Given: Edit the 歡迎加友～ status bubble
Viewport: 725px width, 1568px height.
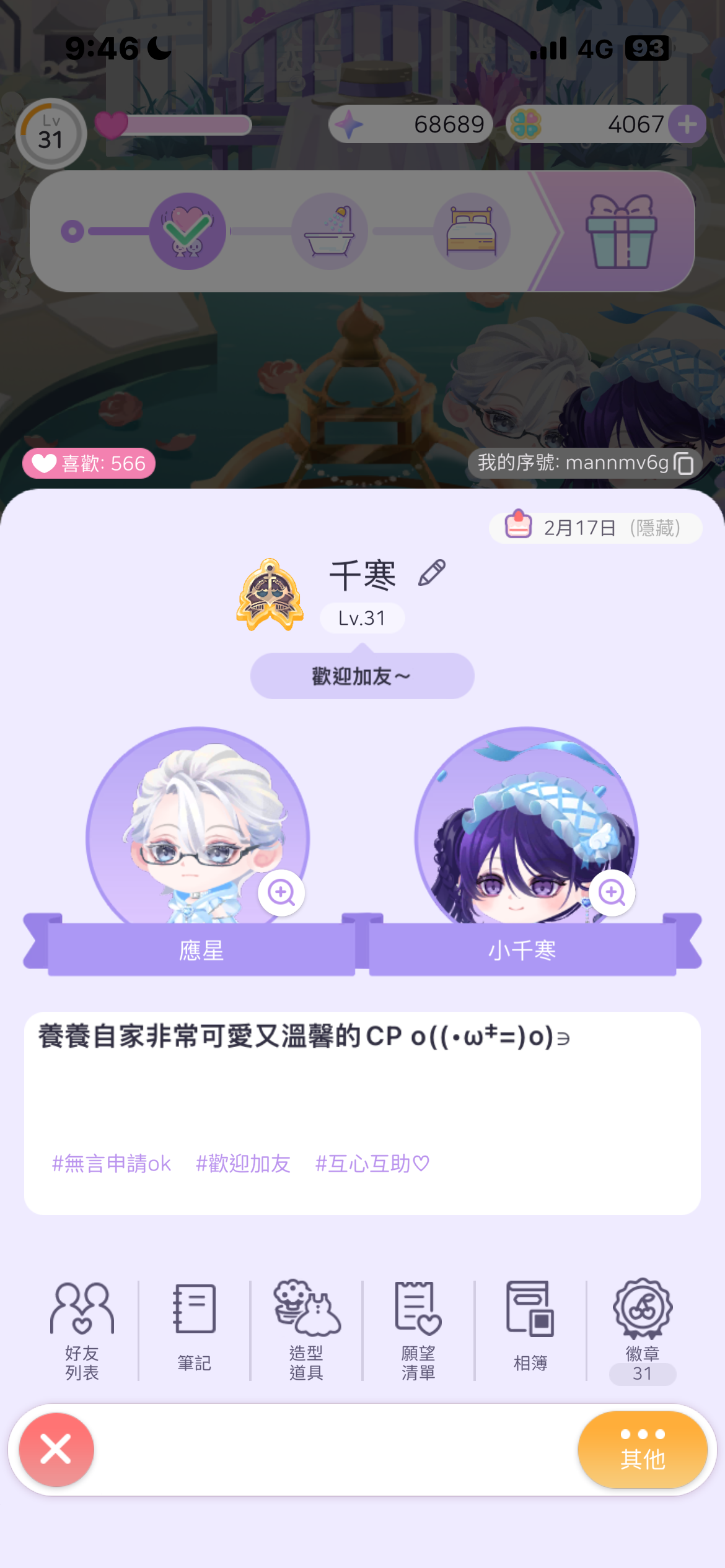Looking at the screenshot, I should pyautogui.click(x=362, y=676).
